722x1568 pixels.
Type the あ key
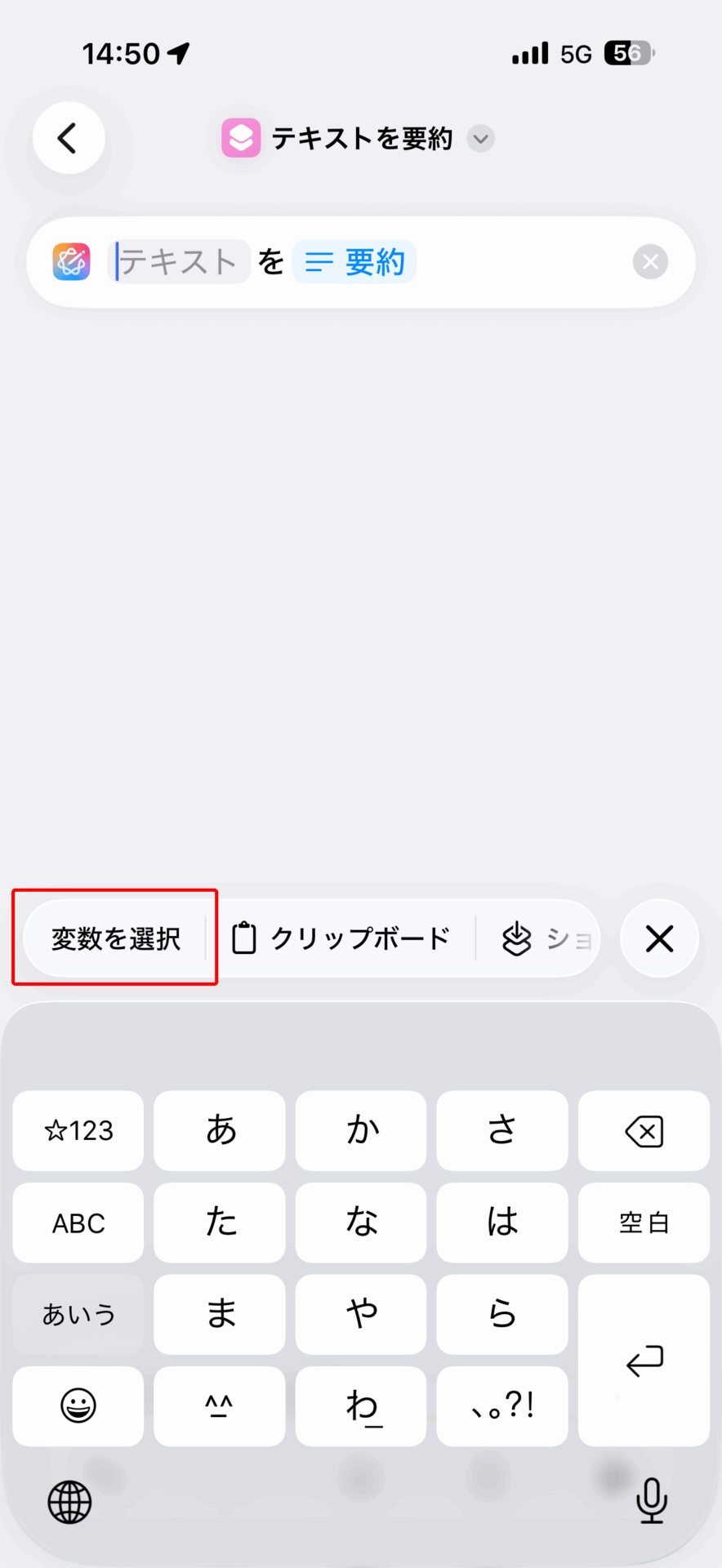click(220, 1130)
